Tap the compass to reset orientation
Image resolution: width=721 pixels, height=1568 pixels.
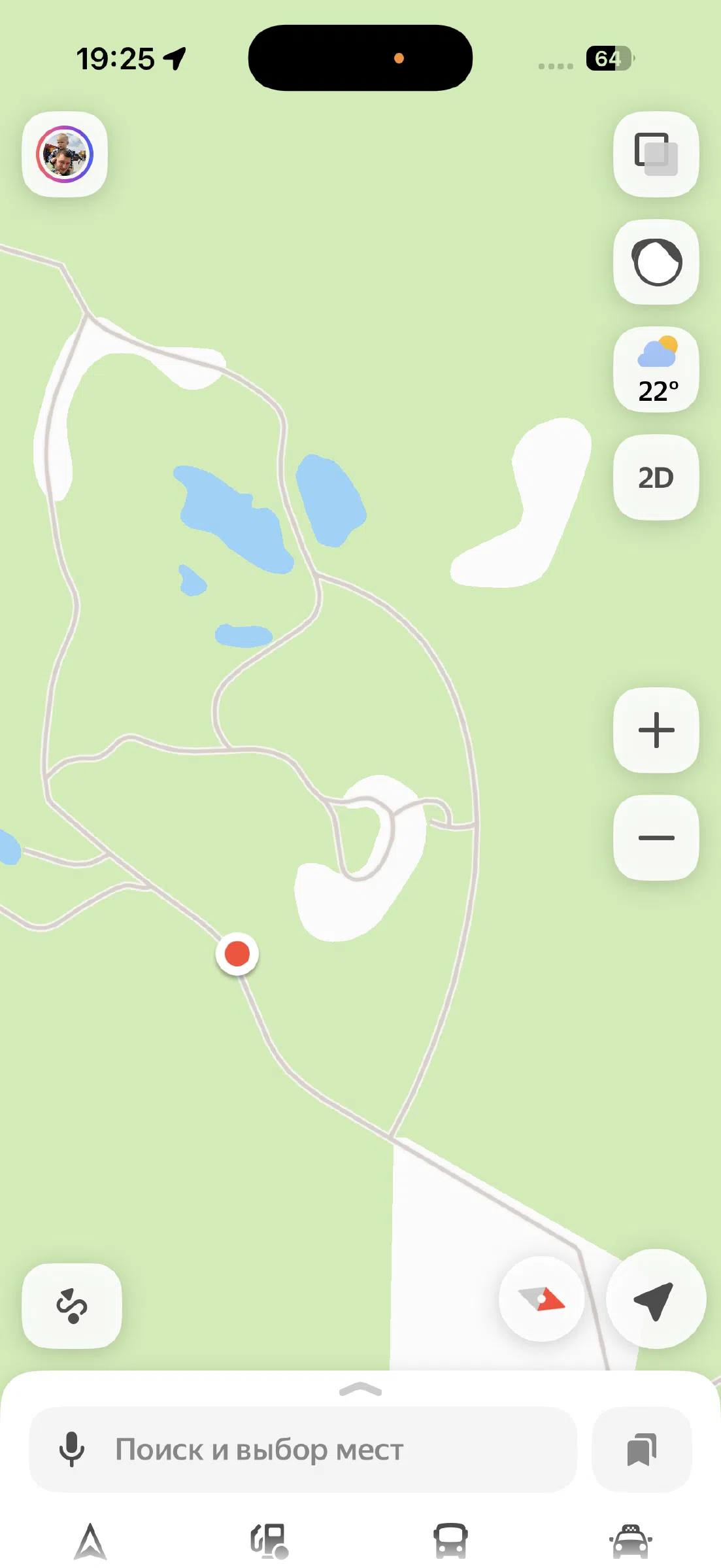[541, 1299]
